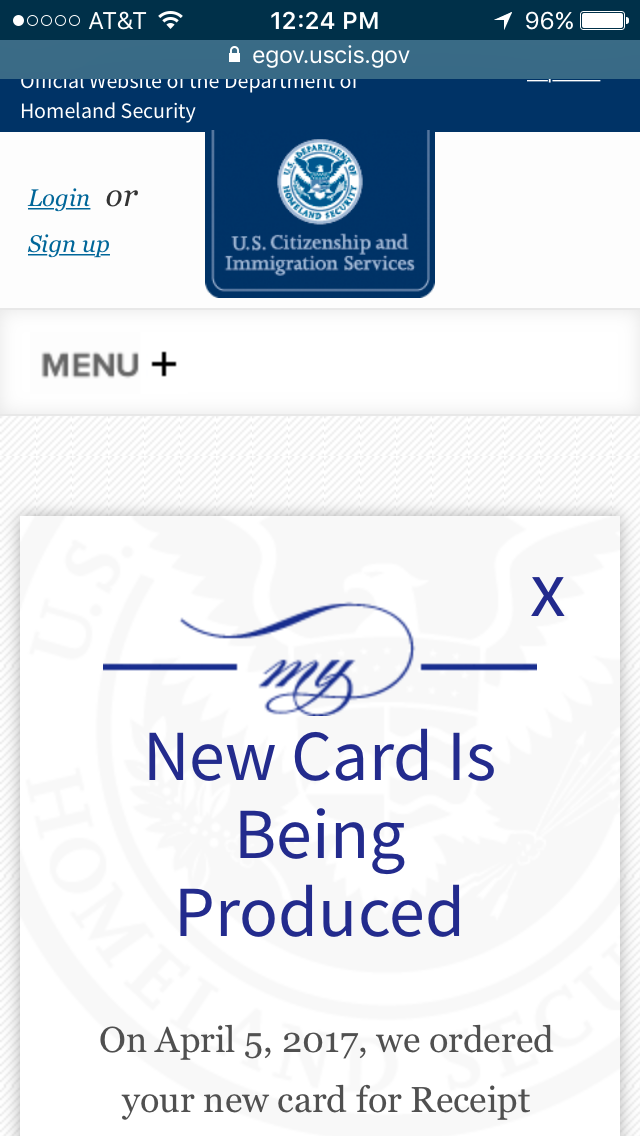Screen dimensions: 640x1136
Task: Tap the Login link
Action: pos(59,198)
